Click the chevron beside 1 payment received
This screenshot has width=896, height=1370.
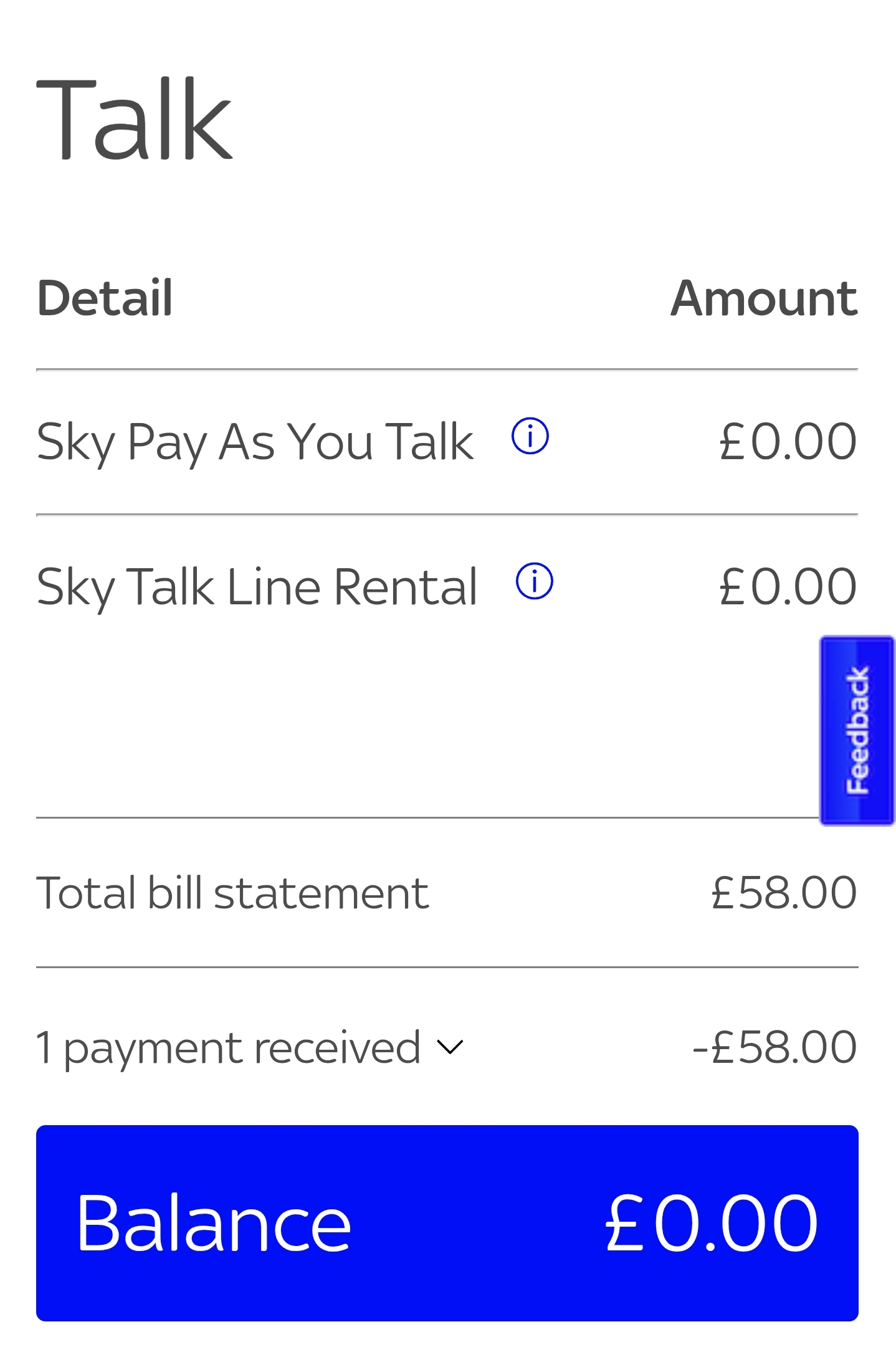point(451,1047)
